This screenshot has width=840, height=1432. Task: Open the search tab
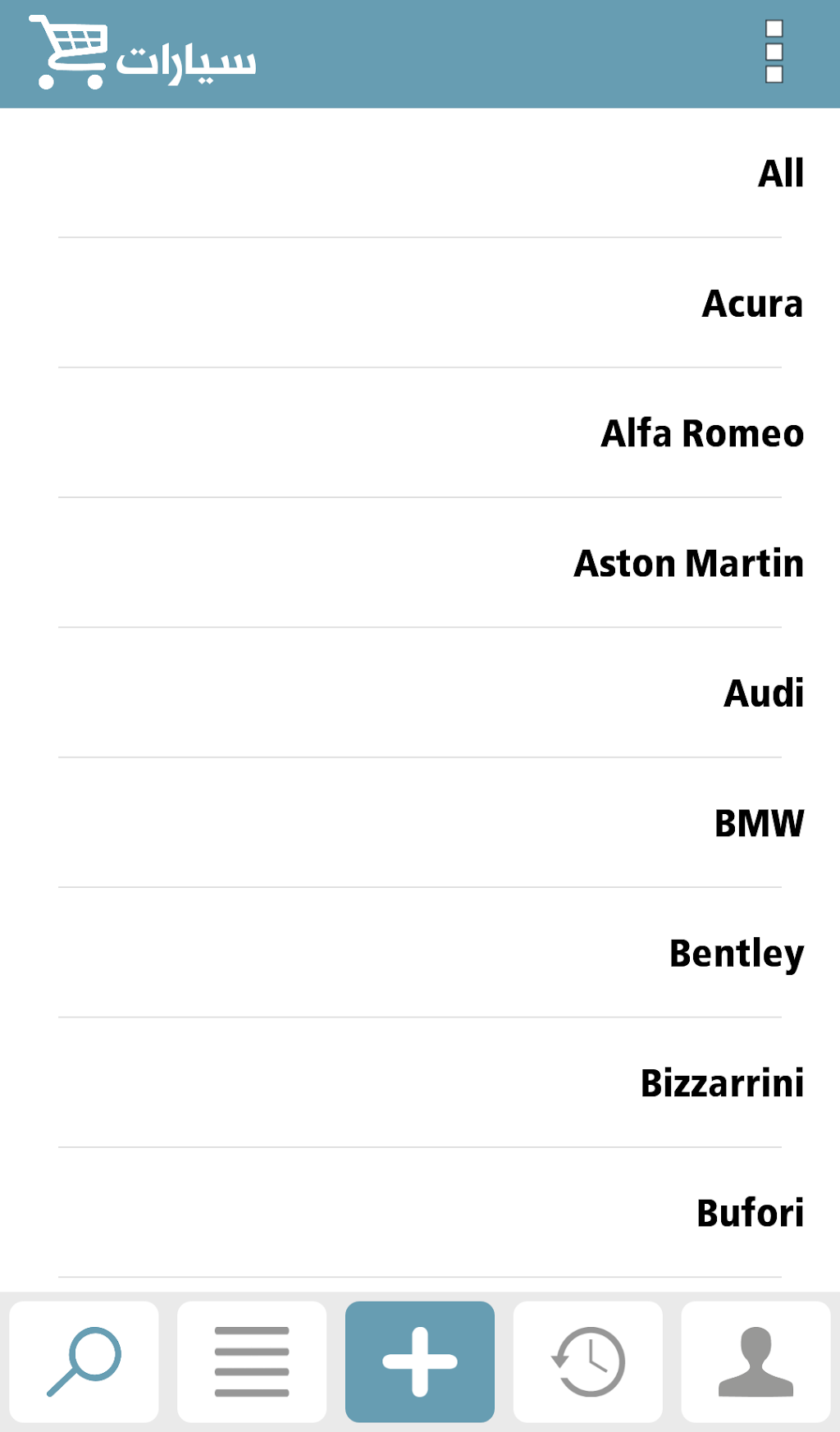[84, 1361]
